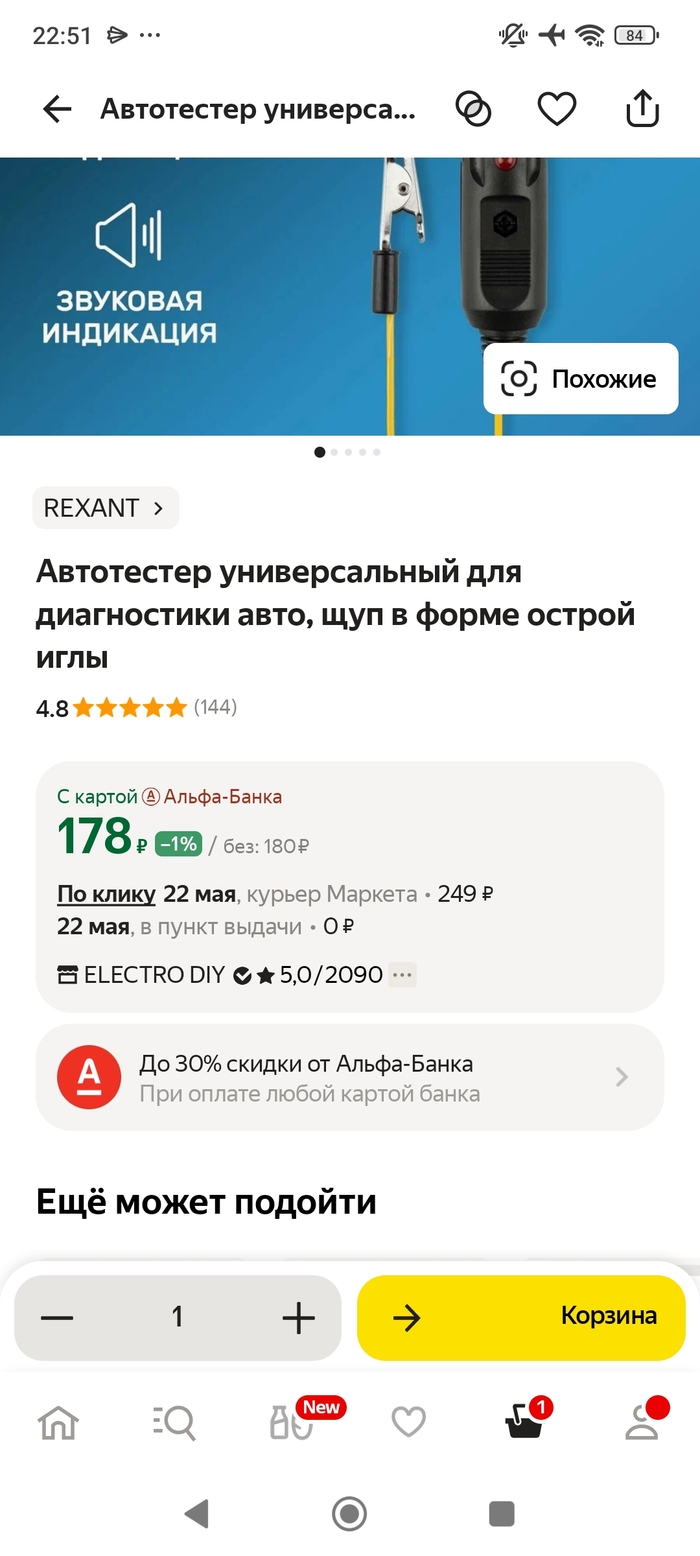
Task: Open seller details three-dot button
Action: (402, 975)
